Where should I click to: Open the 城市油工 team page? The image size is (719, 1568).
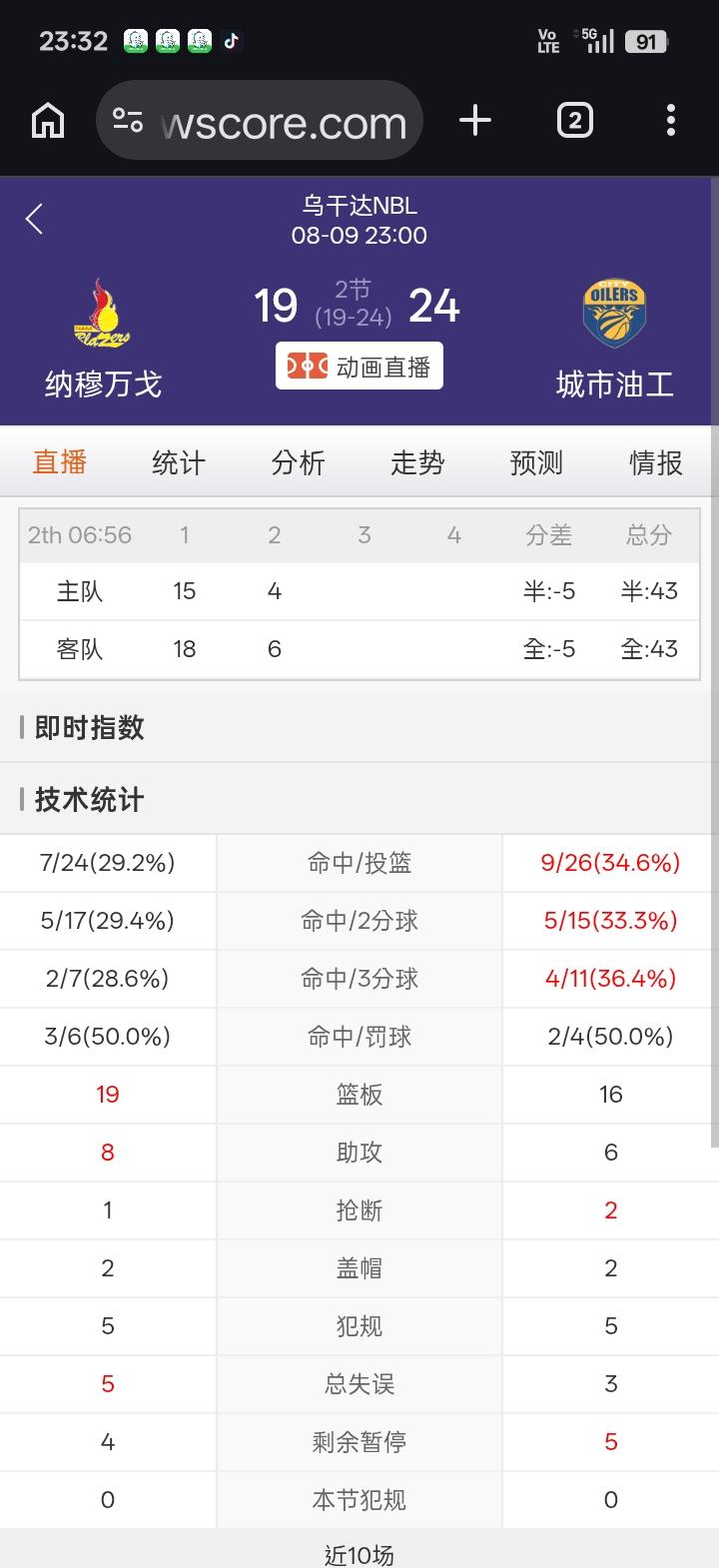click(x=615, y=340)
